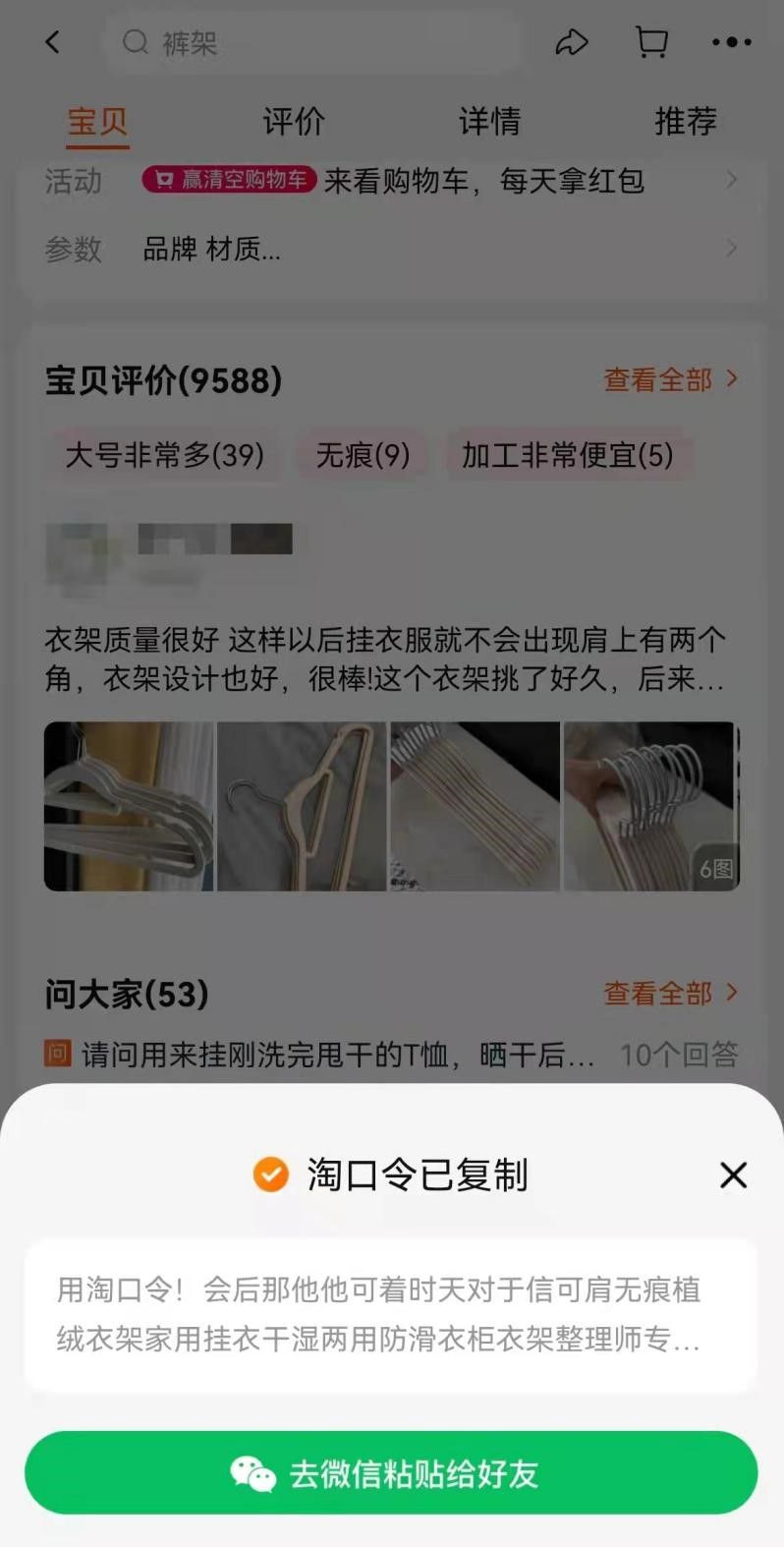View all 问大家 questions

(x=669, y=993)
